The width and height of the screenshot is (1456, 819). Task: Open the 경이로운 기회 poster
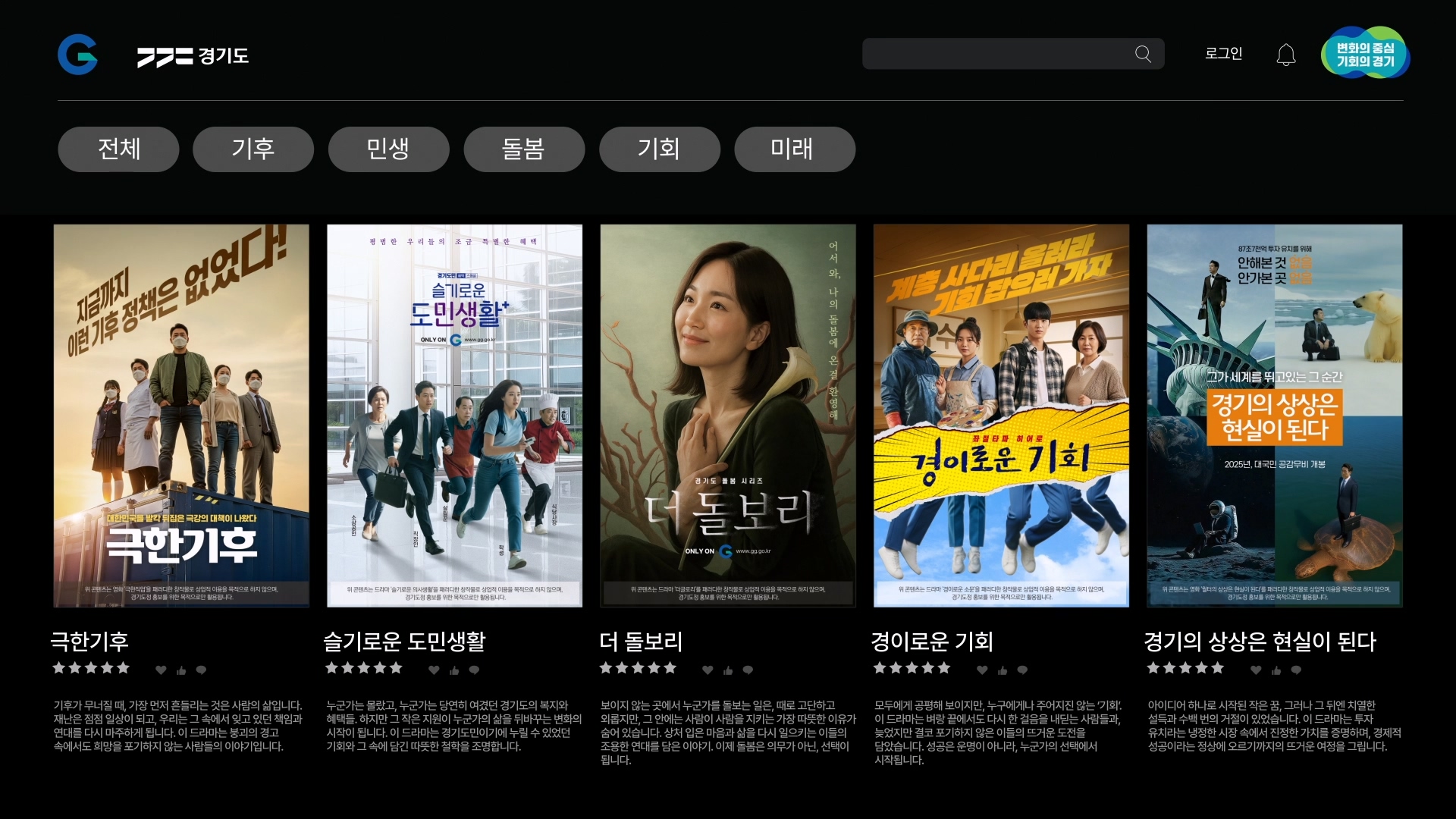click(1001, 415)
